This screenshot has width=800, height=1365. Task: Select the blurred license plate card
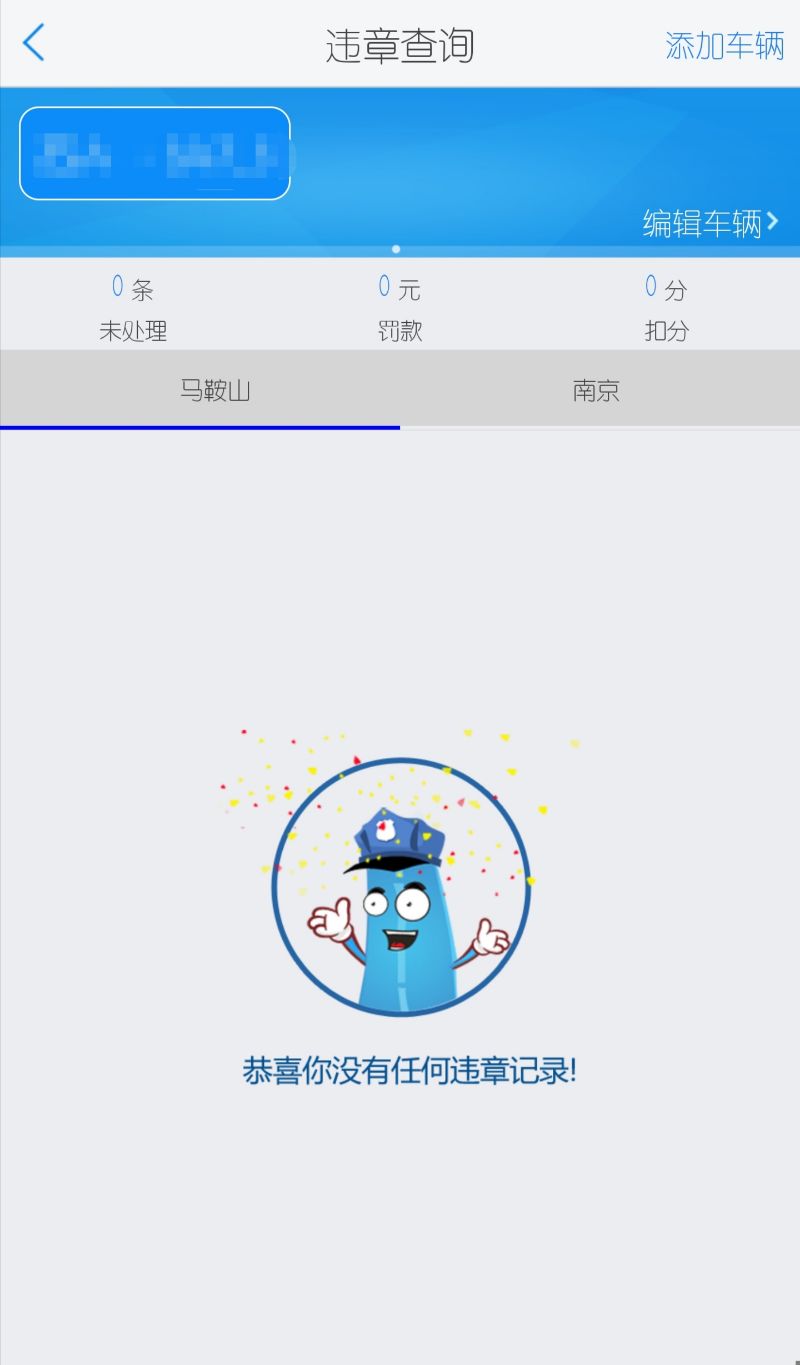coord(155,153)
